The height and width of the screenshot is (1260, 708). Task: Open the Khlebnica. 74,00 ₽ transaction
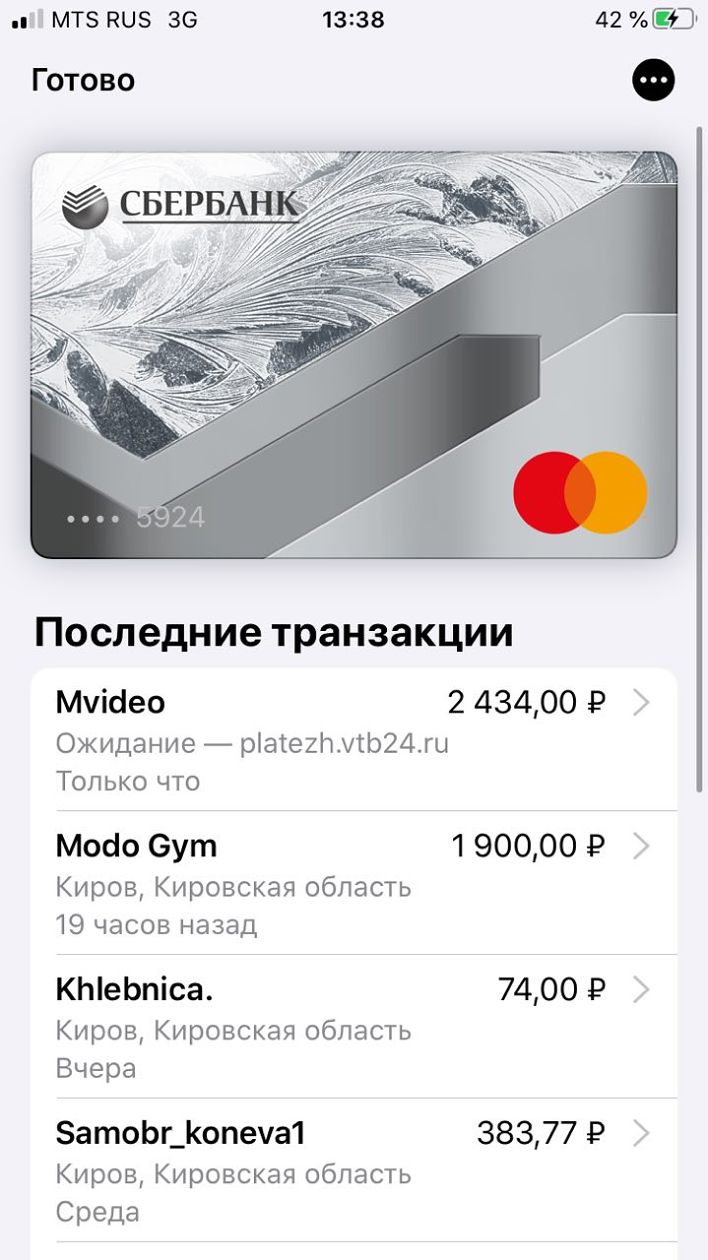pos(354,1027)
